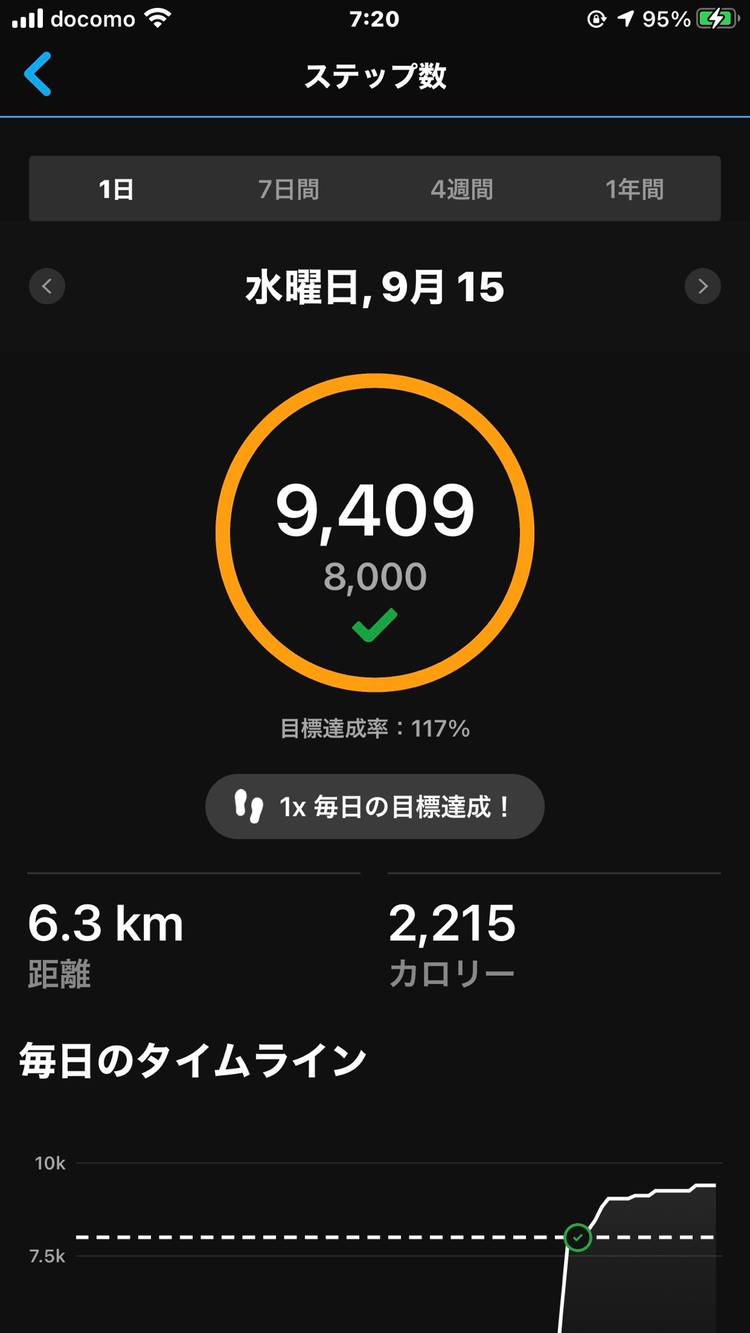Switch to the 4週間 tab
Image resolution: width=750 pixels, height=1333 pixels.
click(x=462, y=189)
